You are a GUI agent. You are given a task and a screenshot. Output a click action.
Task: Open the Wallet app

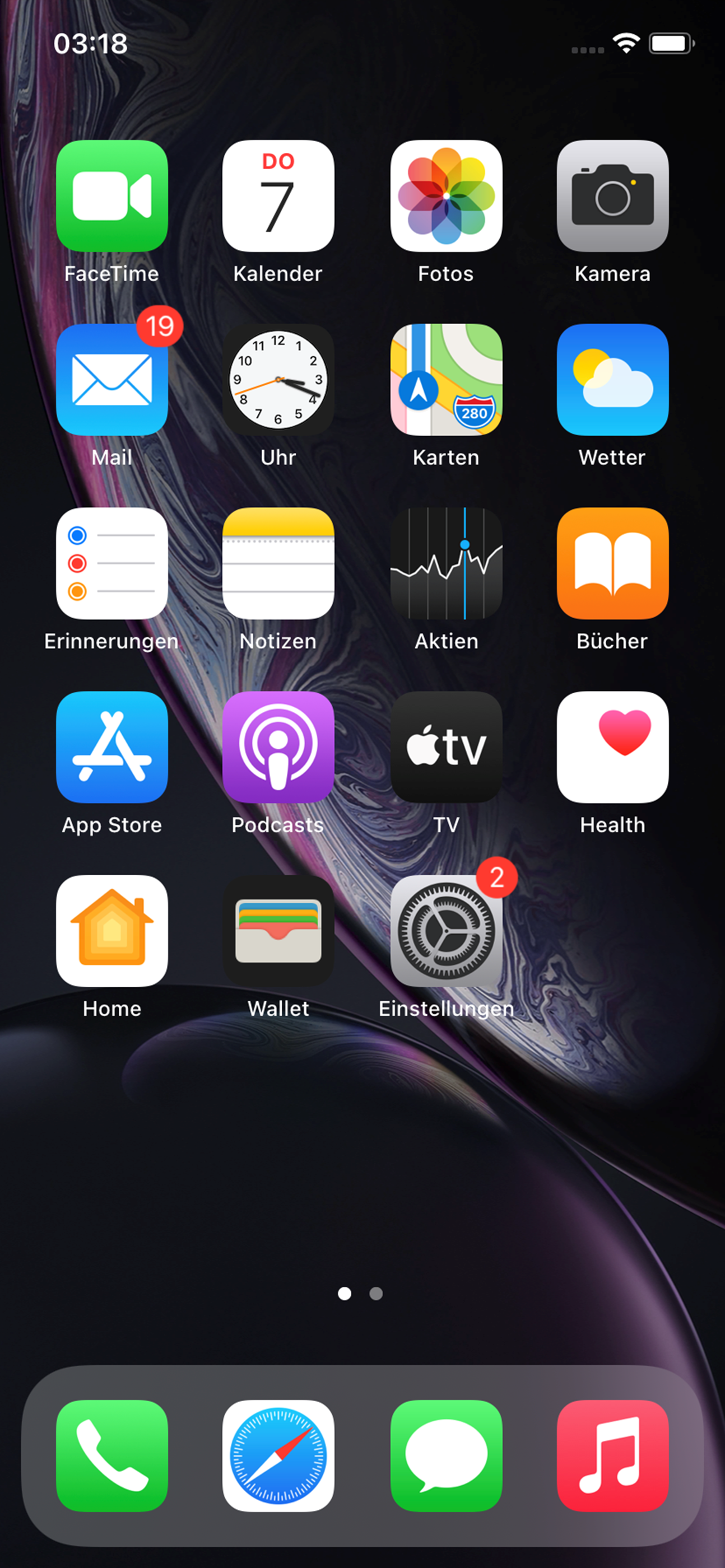click(x=278, y=931)
